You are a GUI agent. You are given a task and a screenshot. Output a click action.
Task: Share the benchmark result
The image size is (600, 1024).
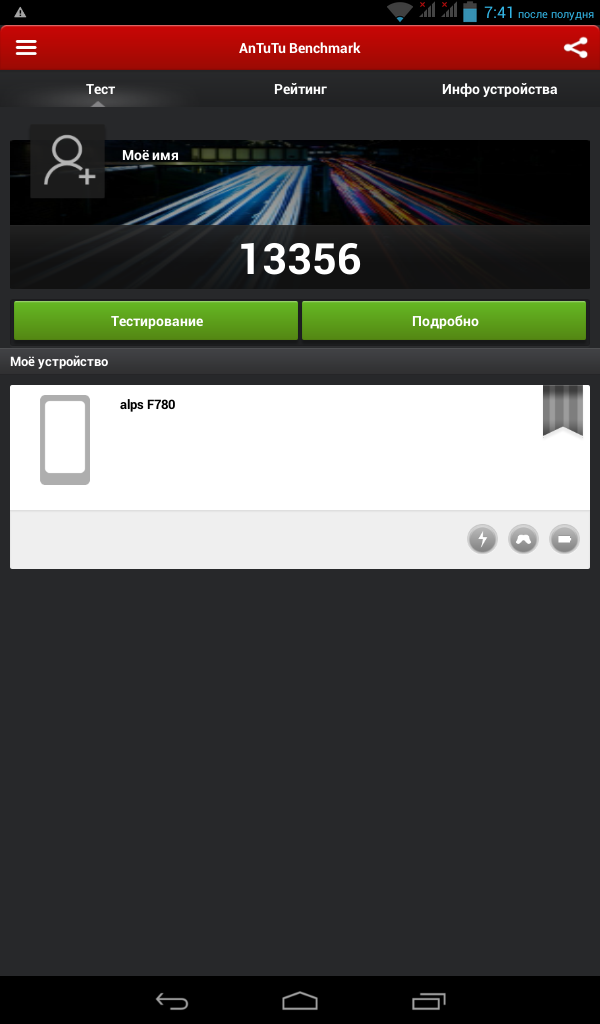(575, 48)
